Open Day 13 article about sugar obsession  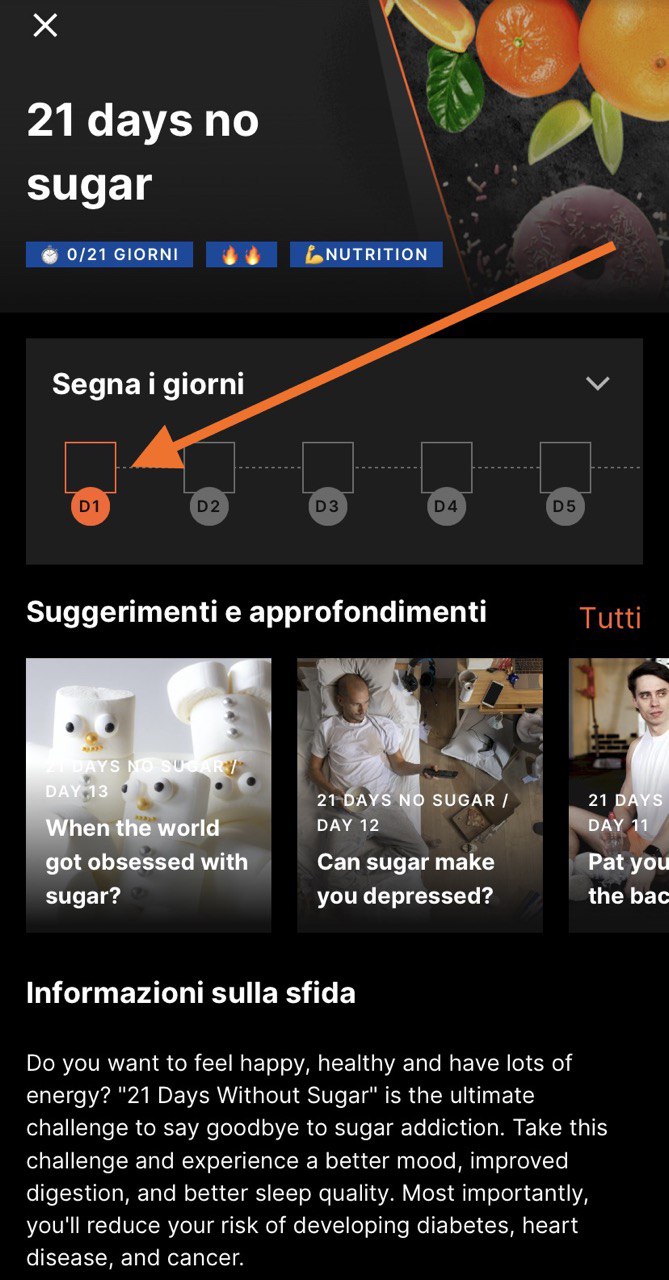click(x=148, y=795)
